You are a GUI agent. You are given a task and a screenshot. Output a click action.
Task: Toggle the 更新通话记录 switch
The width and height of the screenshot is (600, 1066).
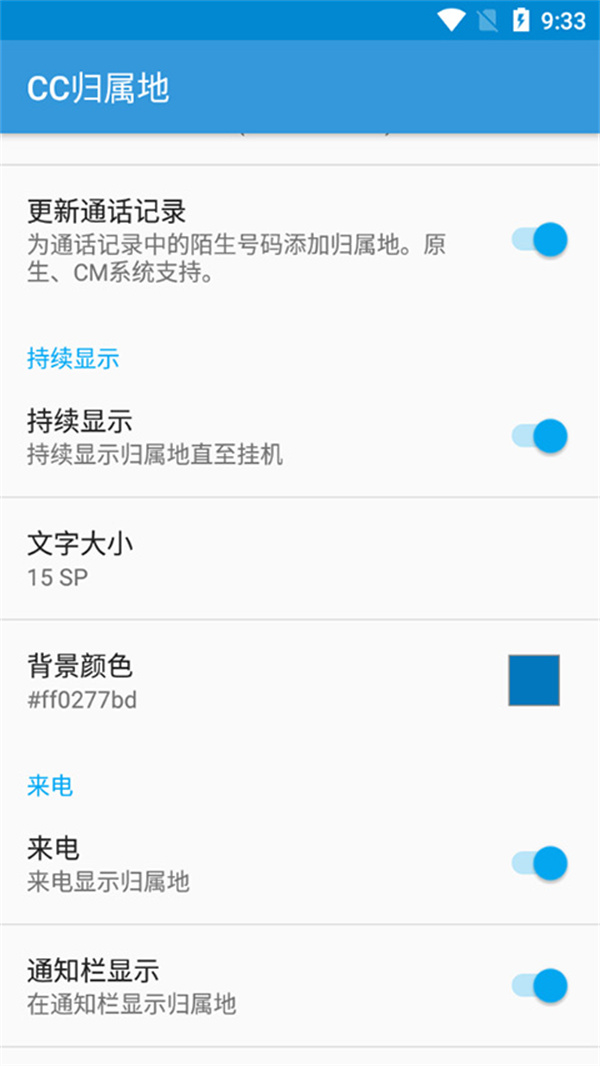click(540, 240)
